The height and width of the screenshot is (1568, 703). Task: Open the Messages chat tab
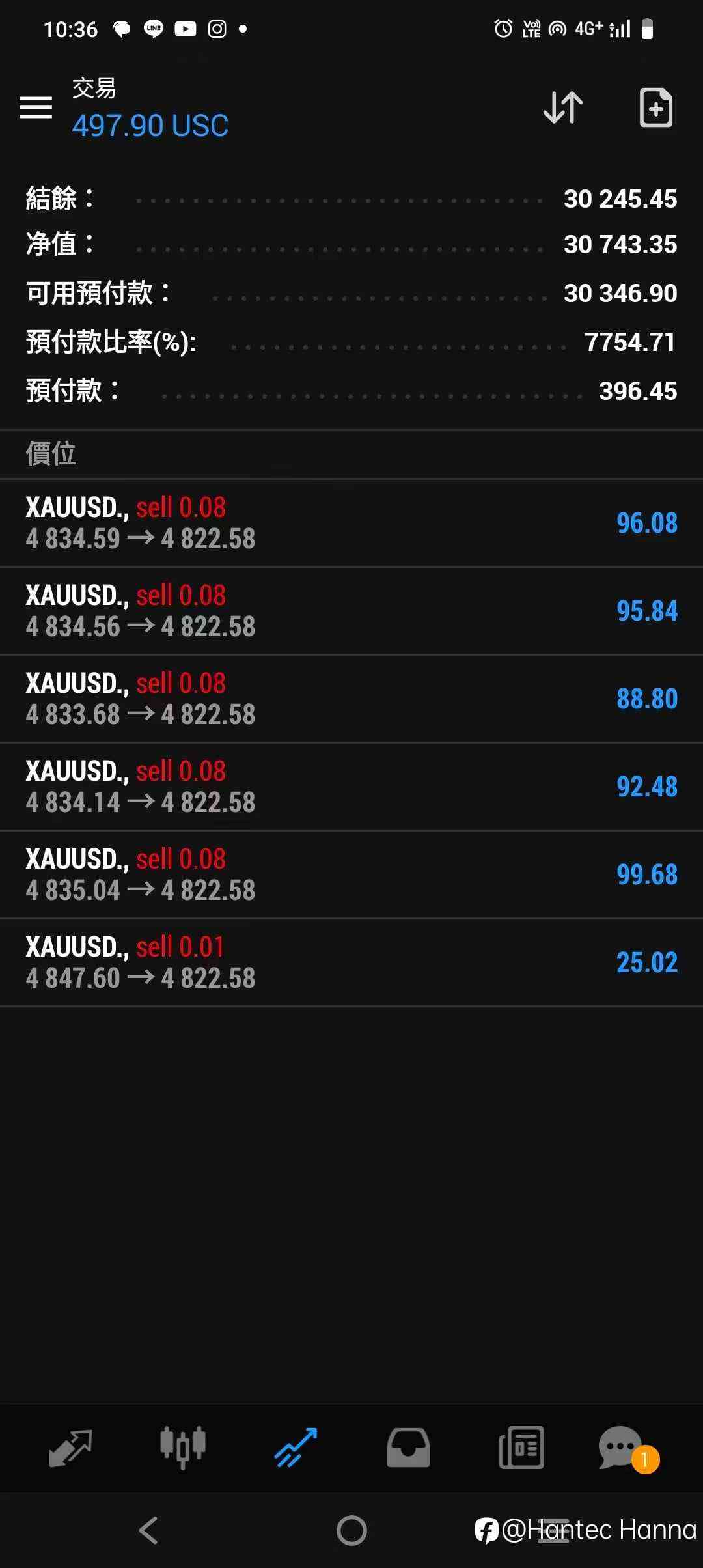pos(626,1448)
